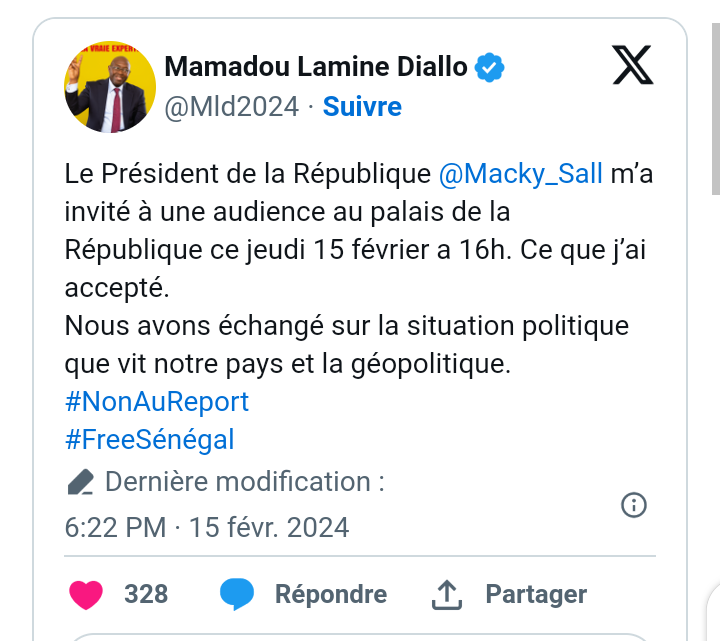Viewport: 720px width, 641px height.
Task: Open the info icon beside the date
Action: pyautogui.click(x=634, y=506)
